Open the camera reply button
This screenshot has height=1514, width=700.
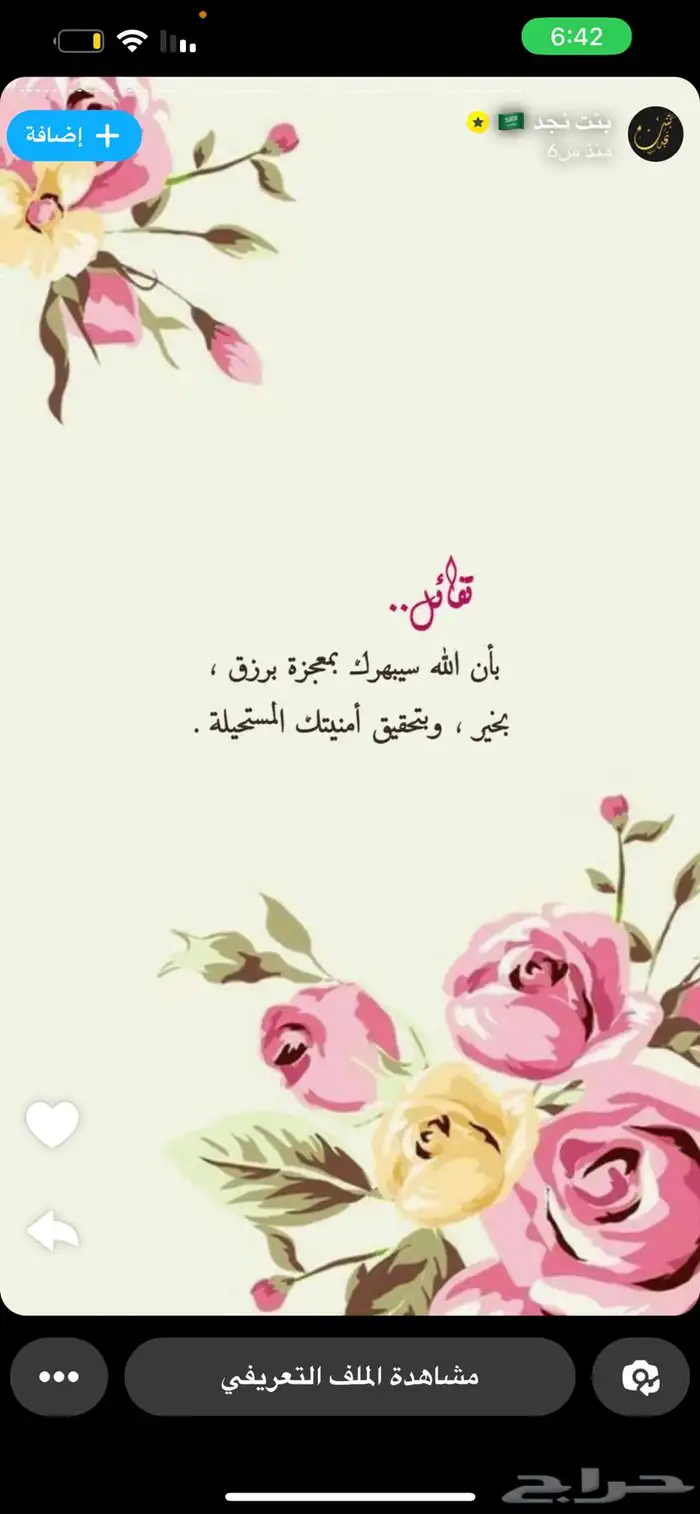[641, 1377]
